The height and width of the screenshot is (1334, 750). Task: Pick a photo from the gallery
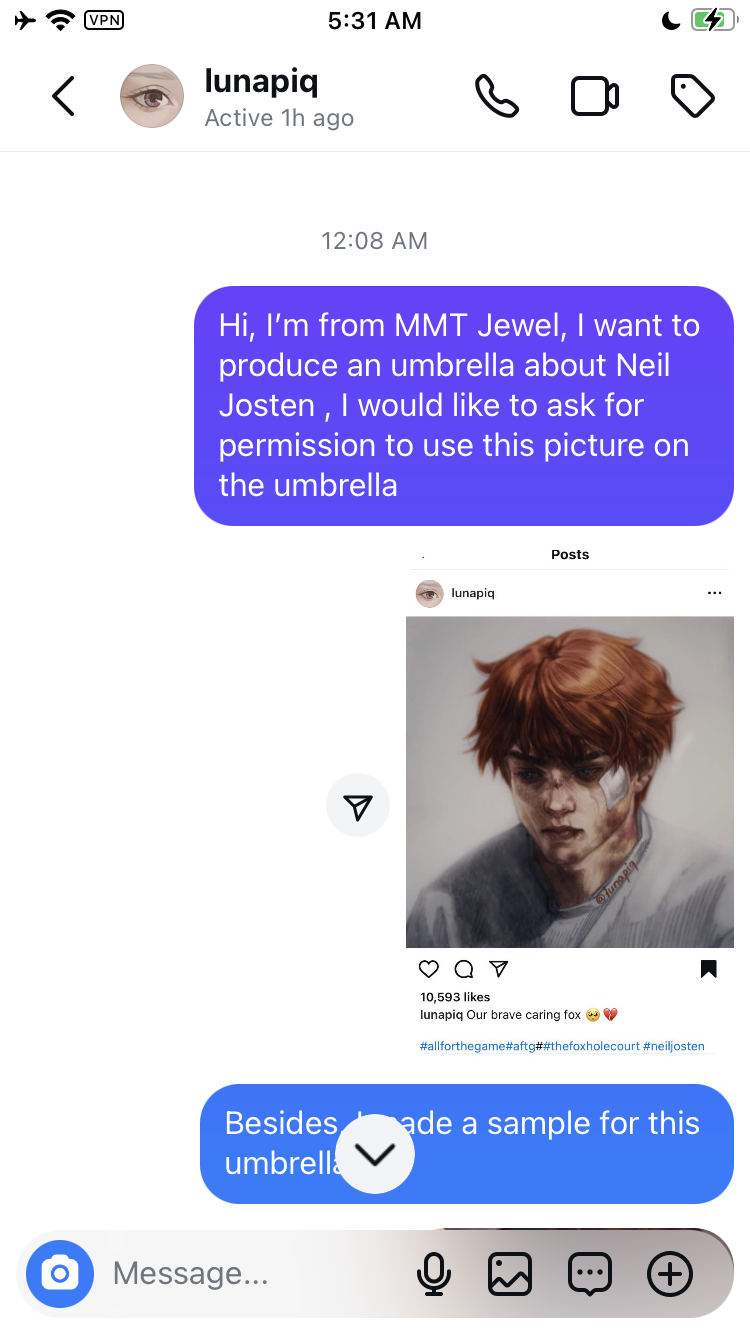tap(510, 1274)
